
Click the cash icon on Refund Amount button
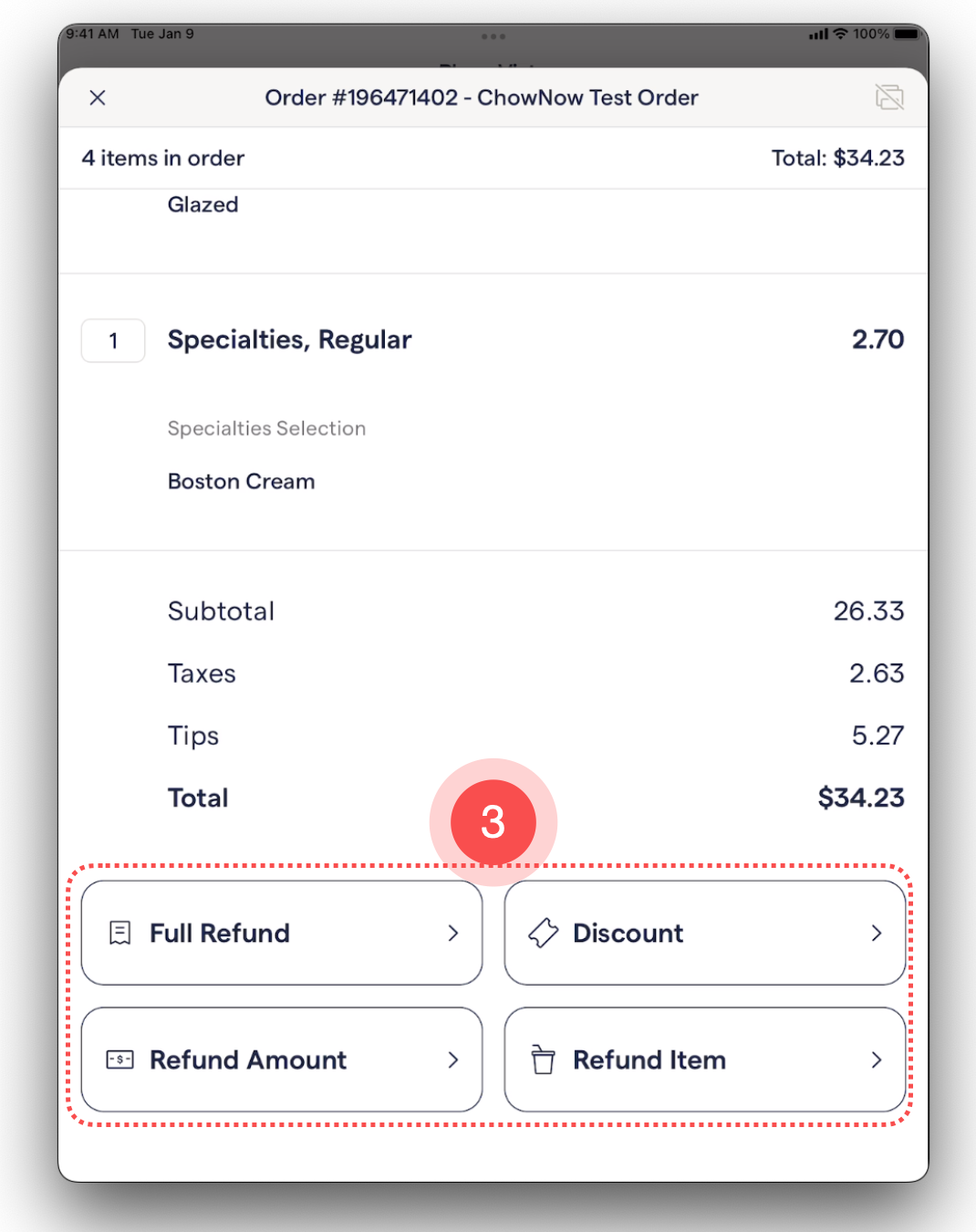tap(119, 1060)
